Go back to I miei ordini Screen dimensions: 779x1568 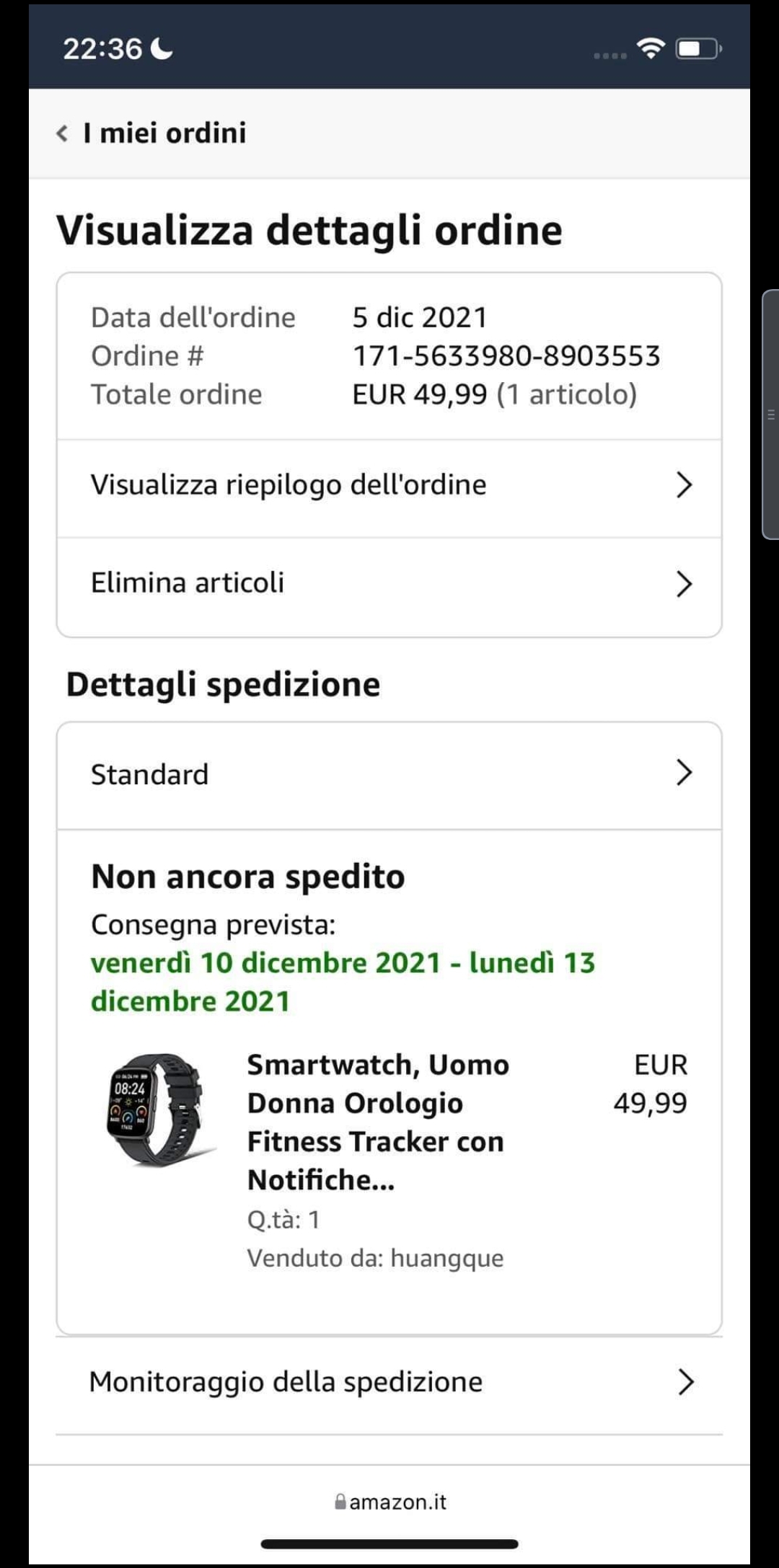coord(152,133)
